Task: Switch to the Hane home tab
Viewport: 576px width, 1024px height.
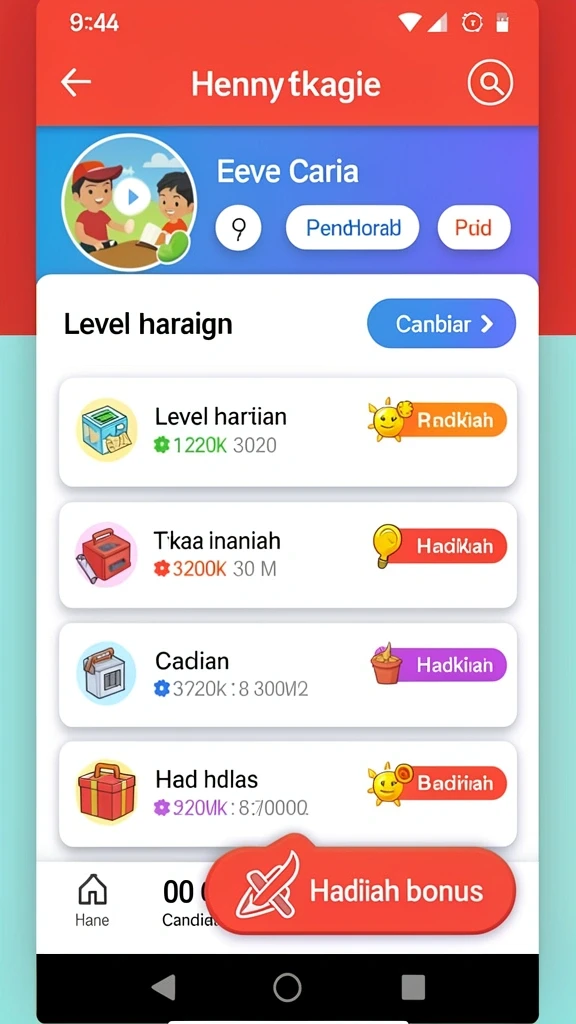Action: click(92, 900)
